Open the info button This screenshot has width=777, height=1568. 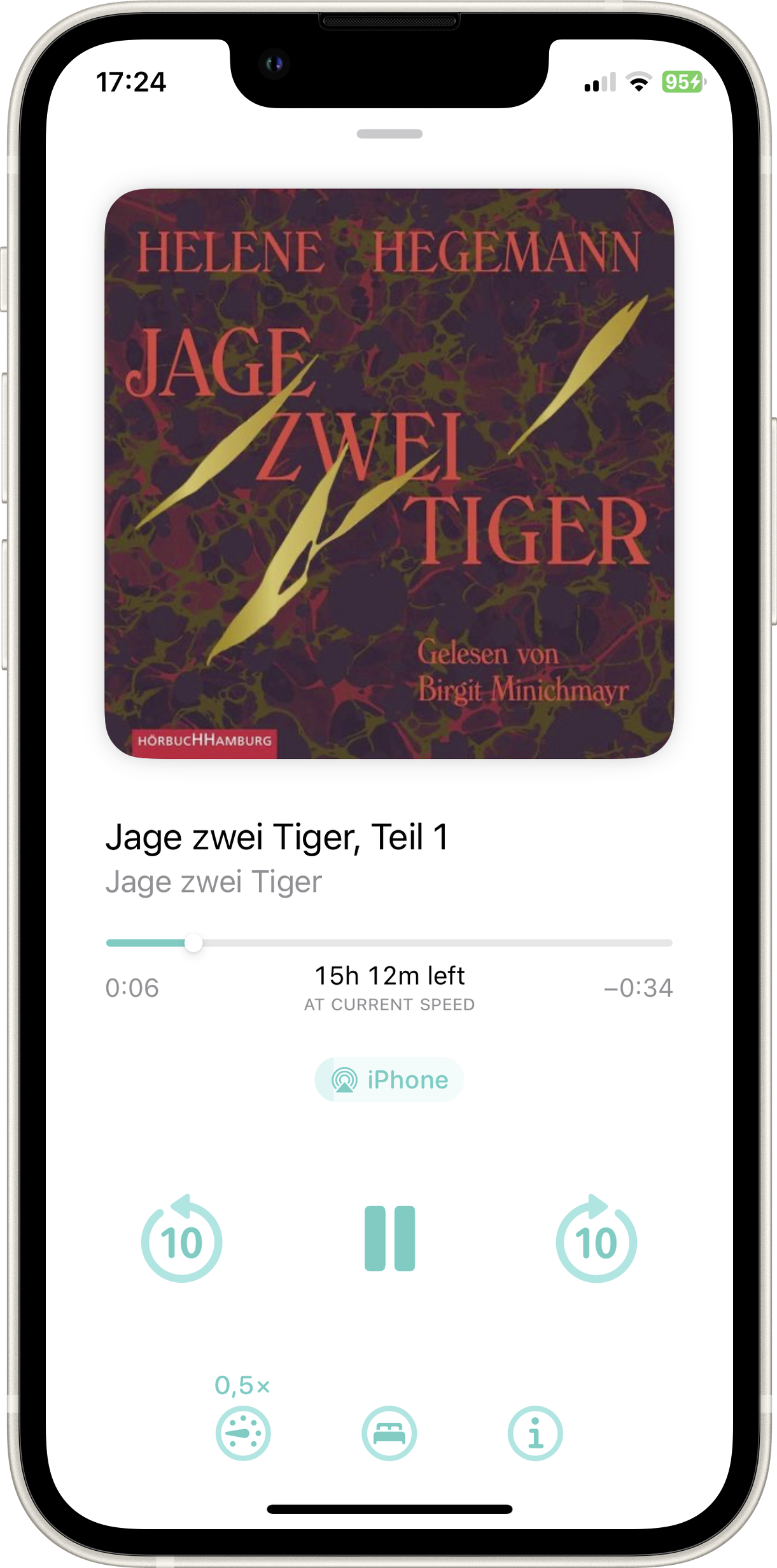pos(535,1434)
